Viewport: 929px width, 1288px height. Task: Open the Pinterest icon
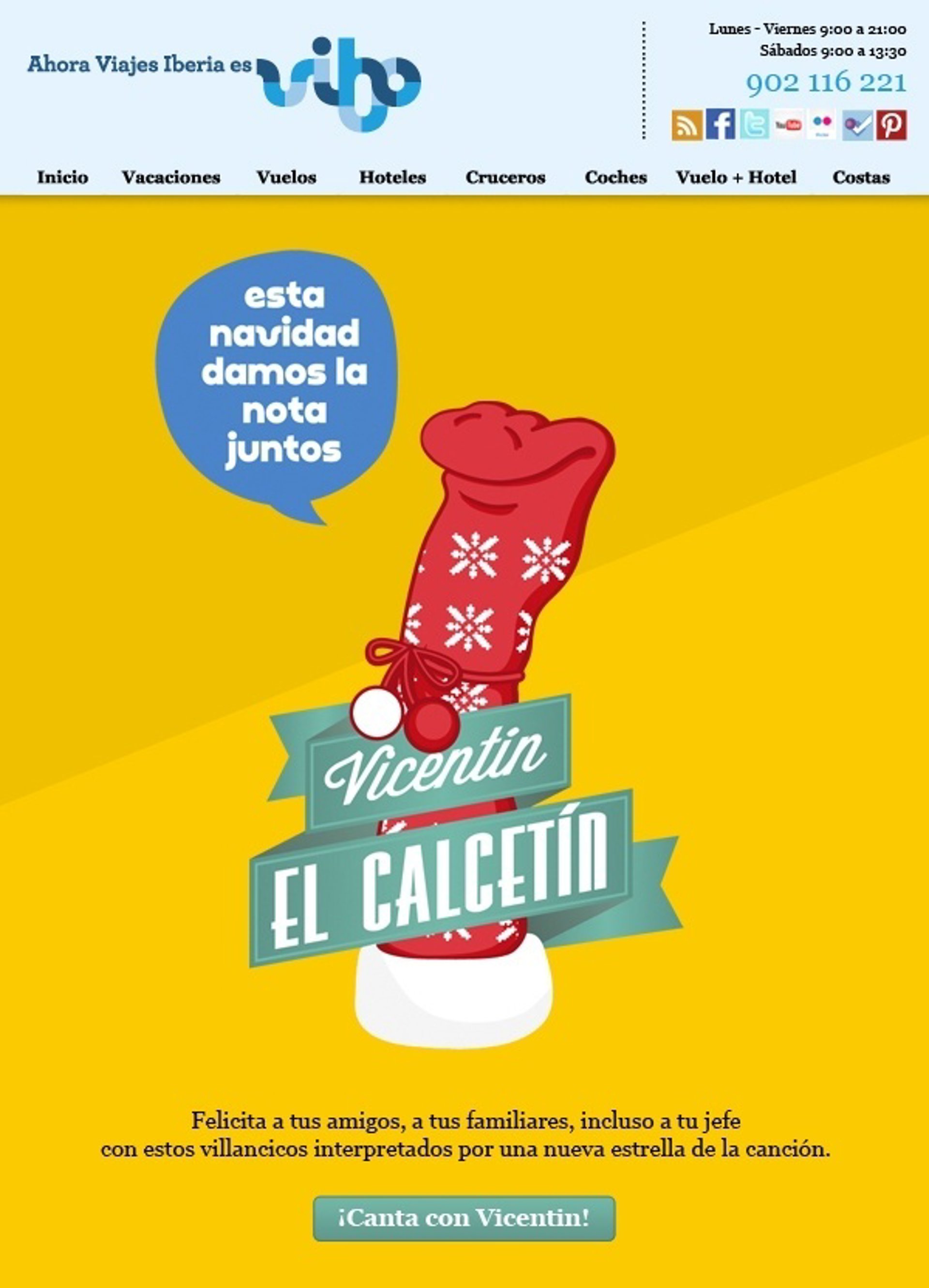point(891,125)
